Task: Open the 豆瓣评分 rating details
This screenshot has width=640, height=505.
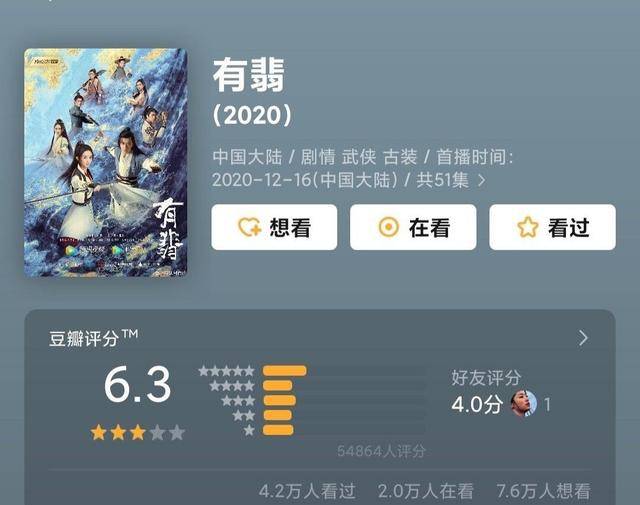Action: pyautogui.click(x=583, y=338)
